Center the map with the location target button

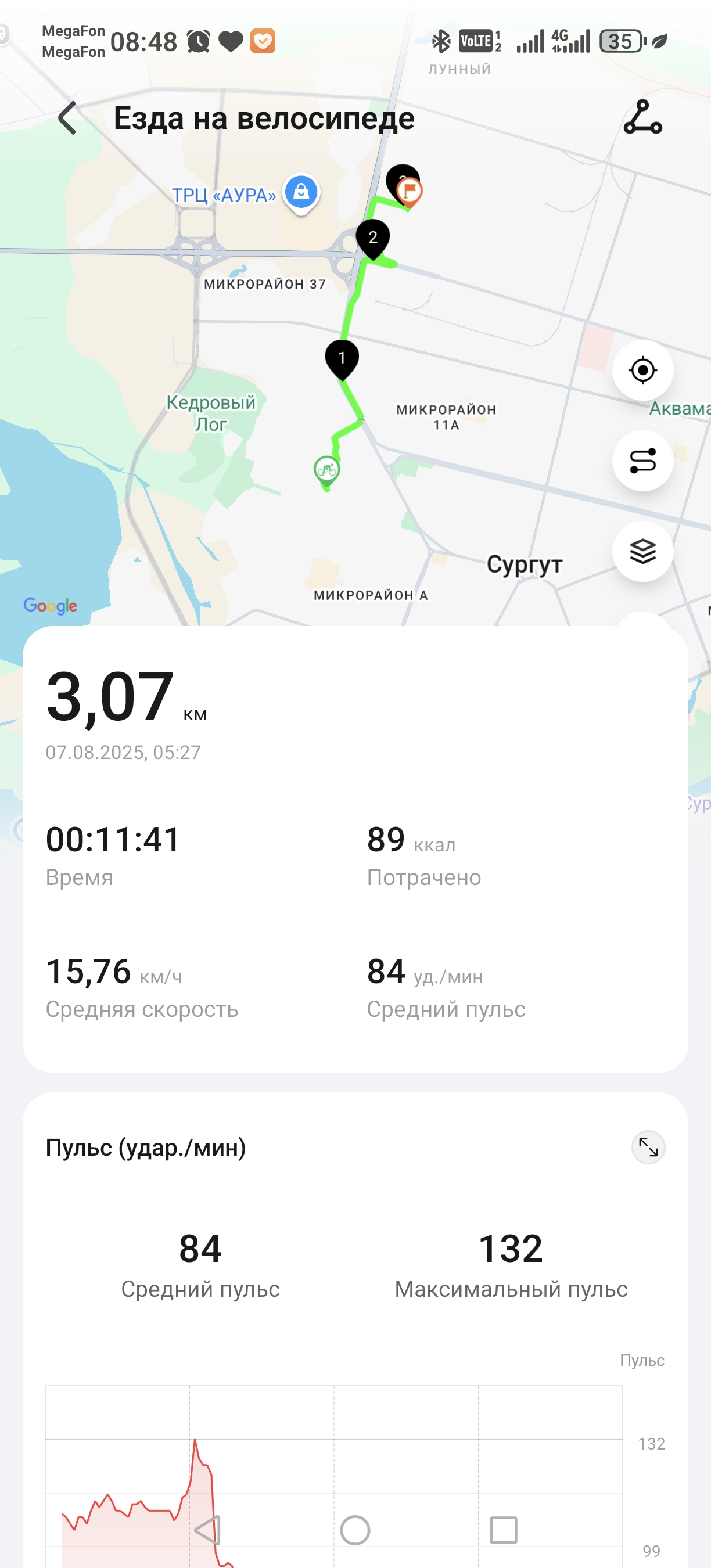pos(643,370)
